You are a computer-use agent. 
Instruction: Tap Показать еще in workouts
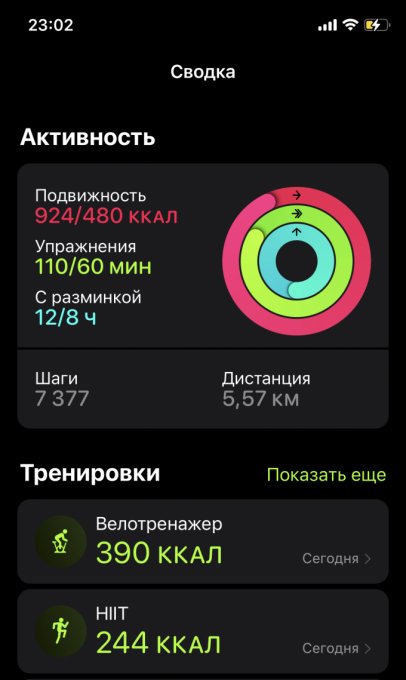[x=326, y=475]
